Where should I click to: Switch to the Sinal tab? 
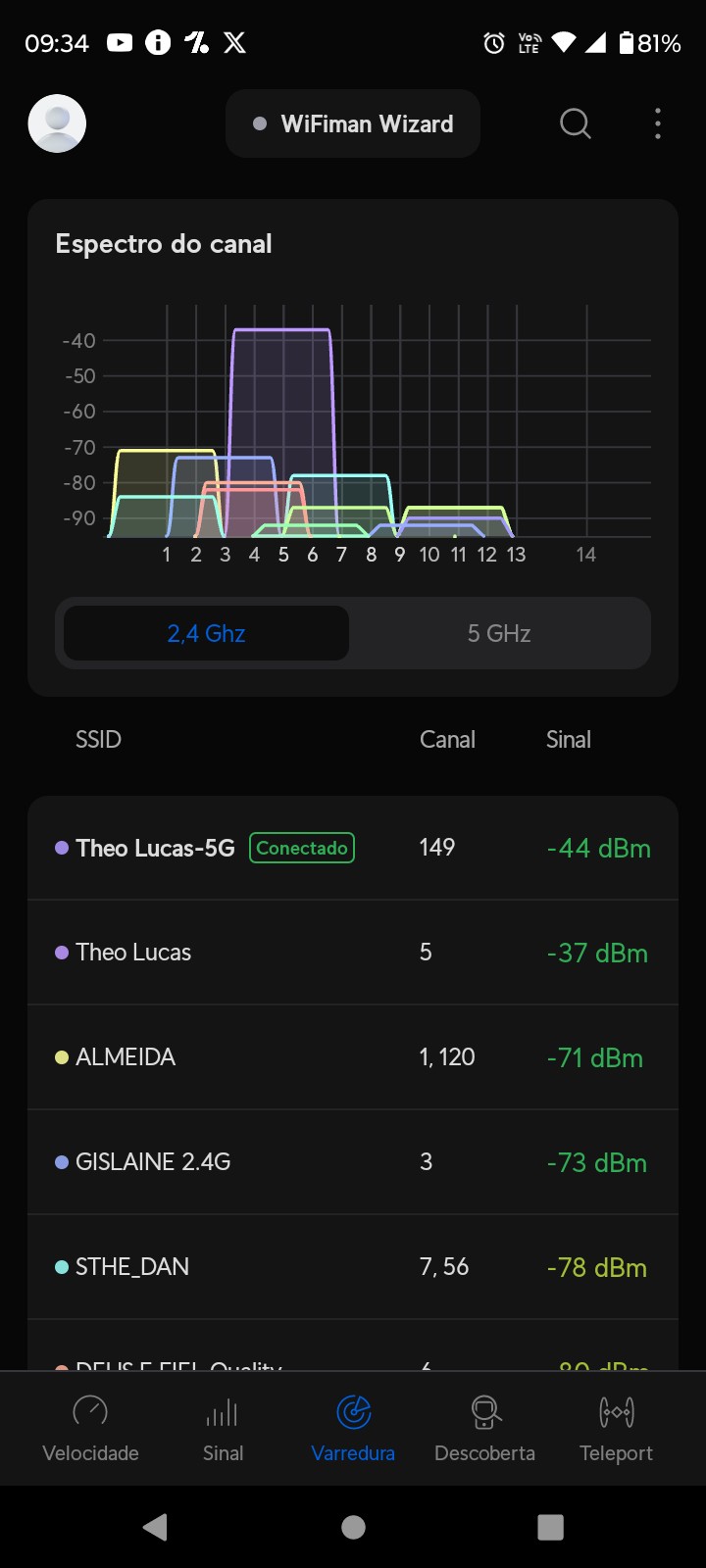(223, 1428)
